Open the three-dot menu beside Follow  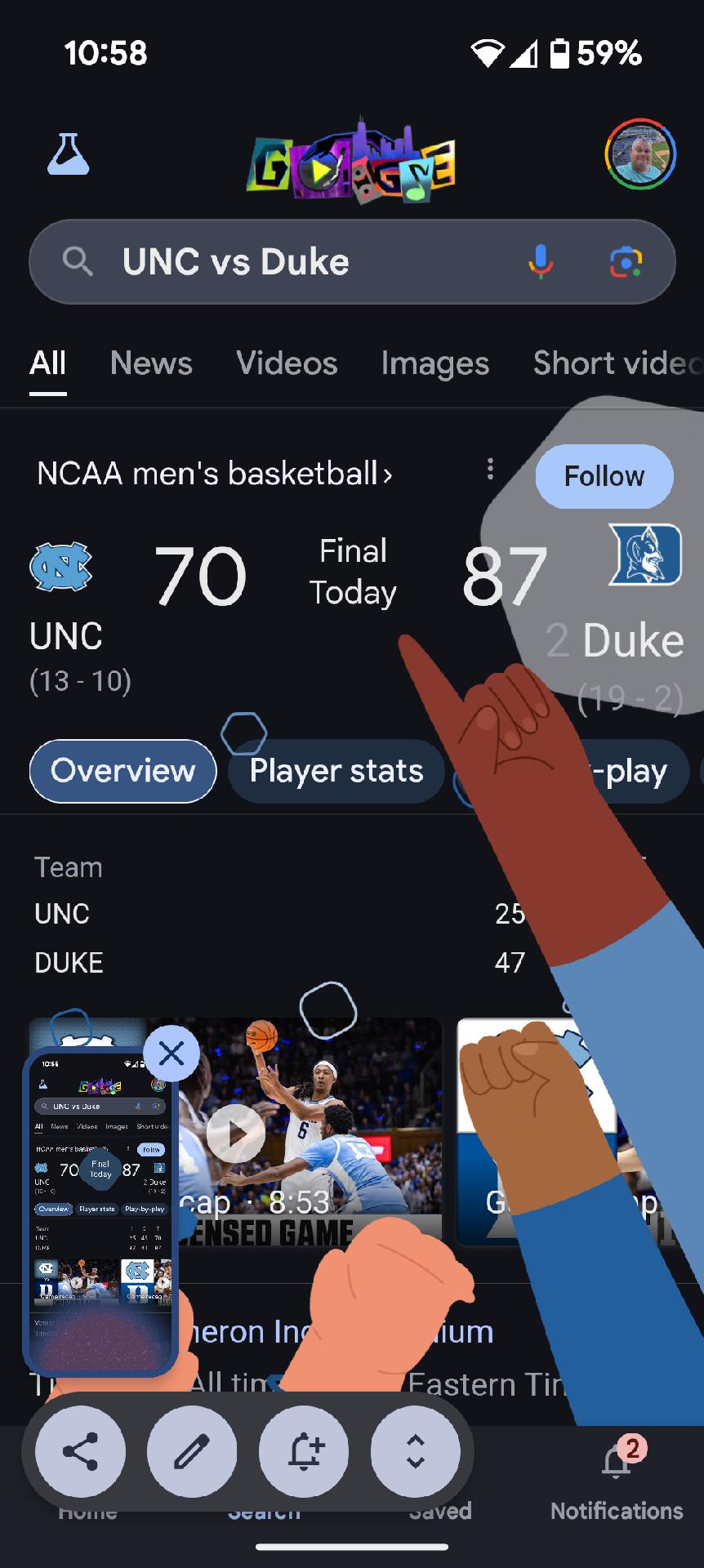tap(490, 469)
